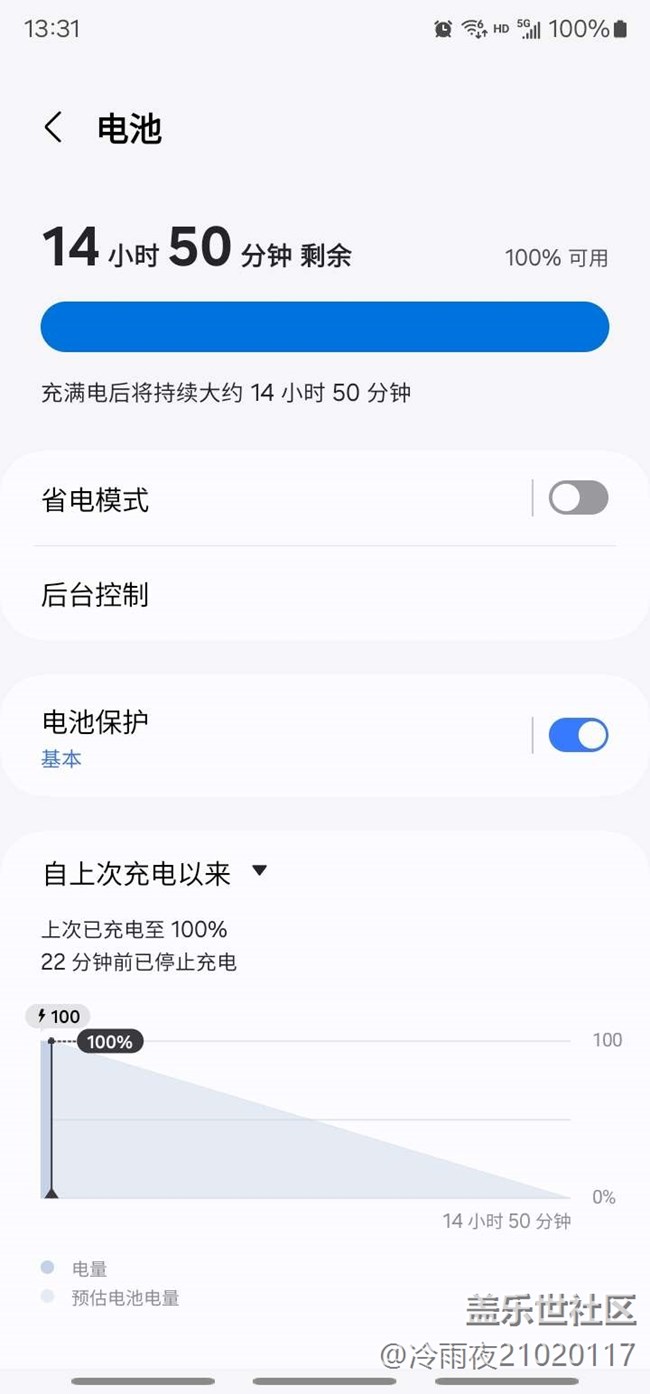
Task: Open 后台控制 settings
Action: 325,595
